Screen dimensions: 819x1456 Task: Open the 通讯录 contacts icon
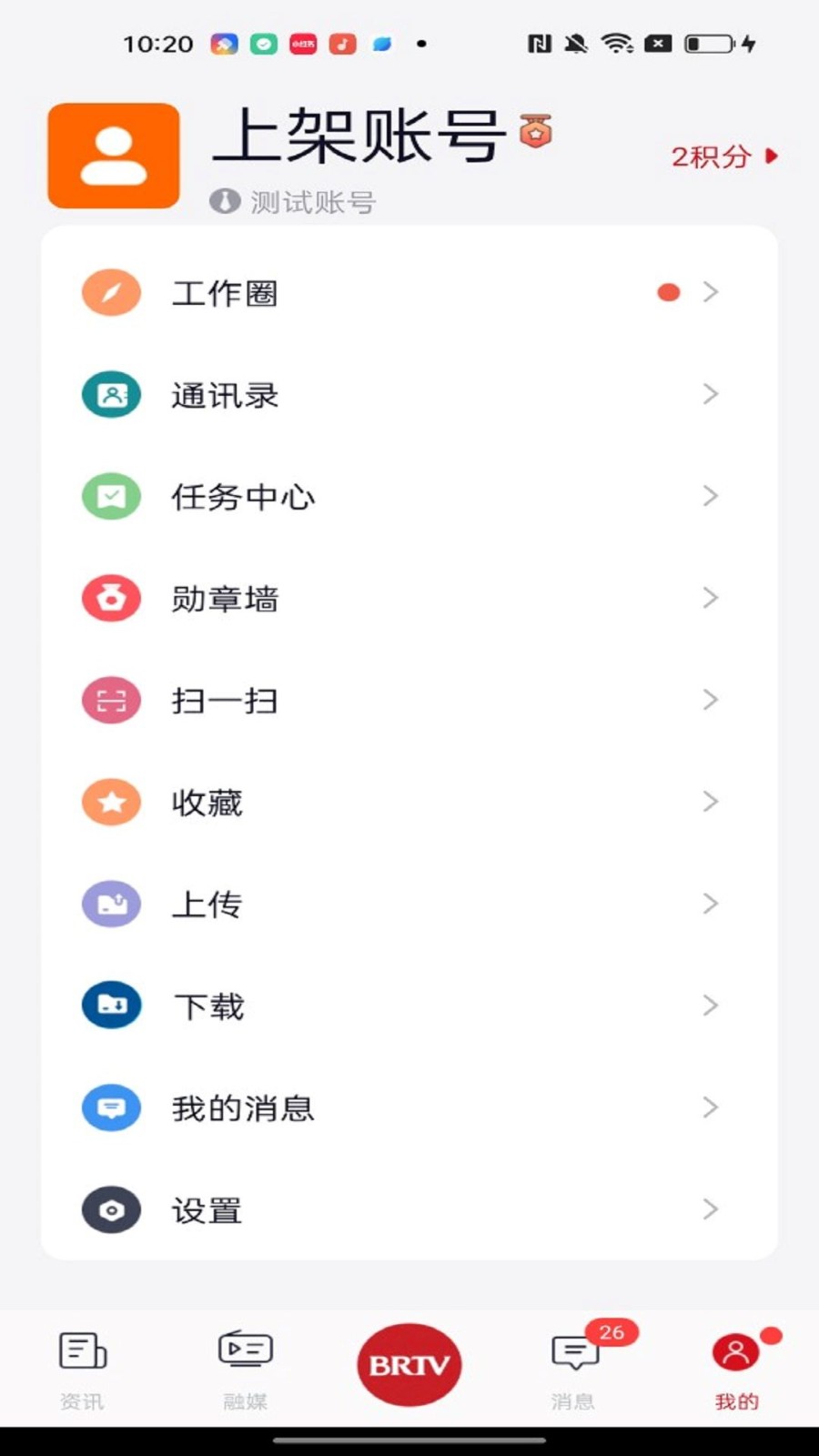click(x=111, y=394)
